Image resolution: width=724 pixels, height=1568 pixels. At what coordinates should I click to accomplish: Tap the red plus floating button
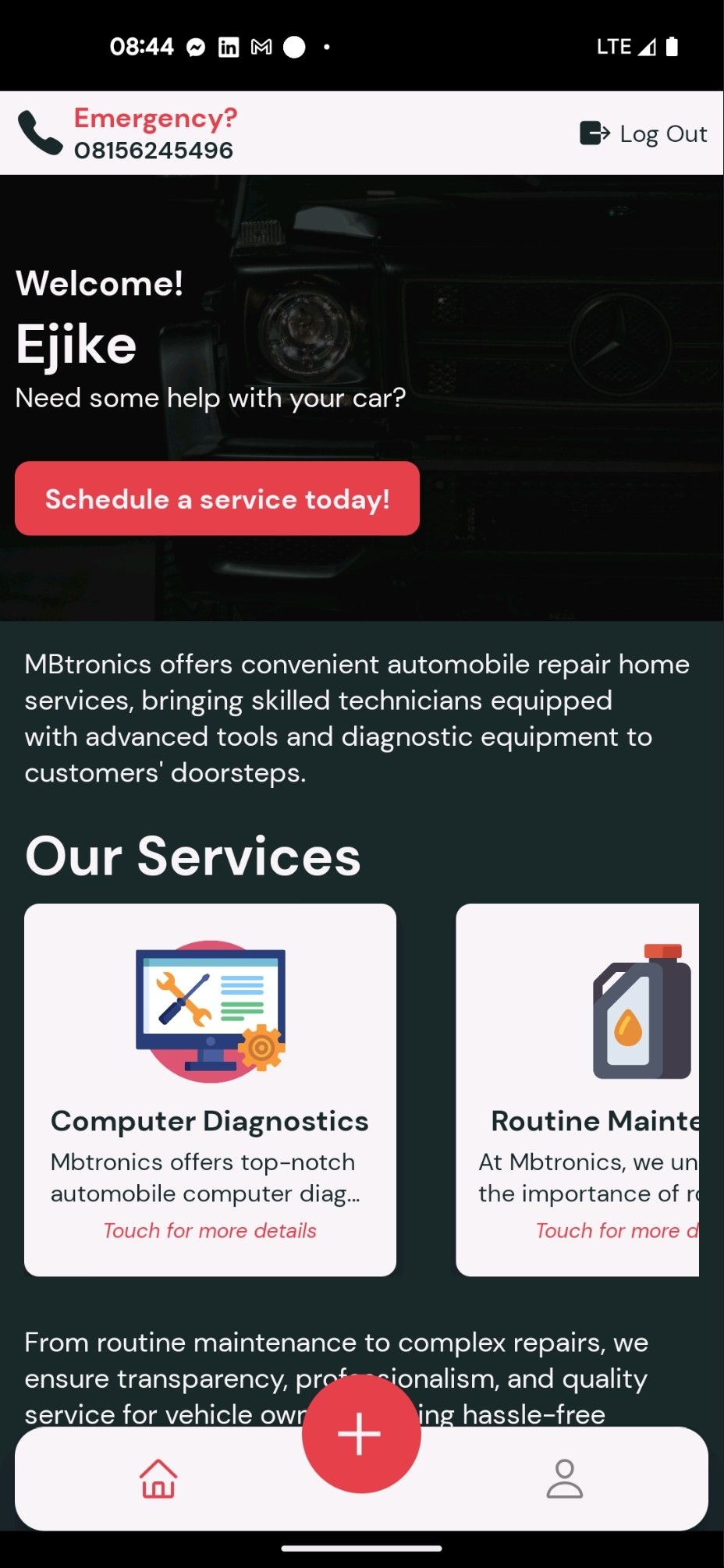tap(360, 1433)
